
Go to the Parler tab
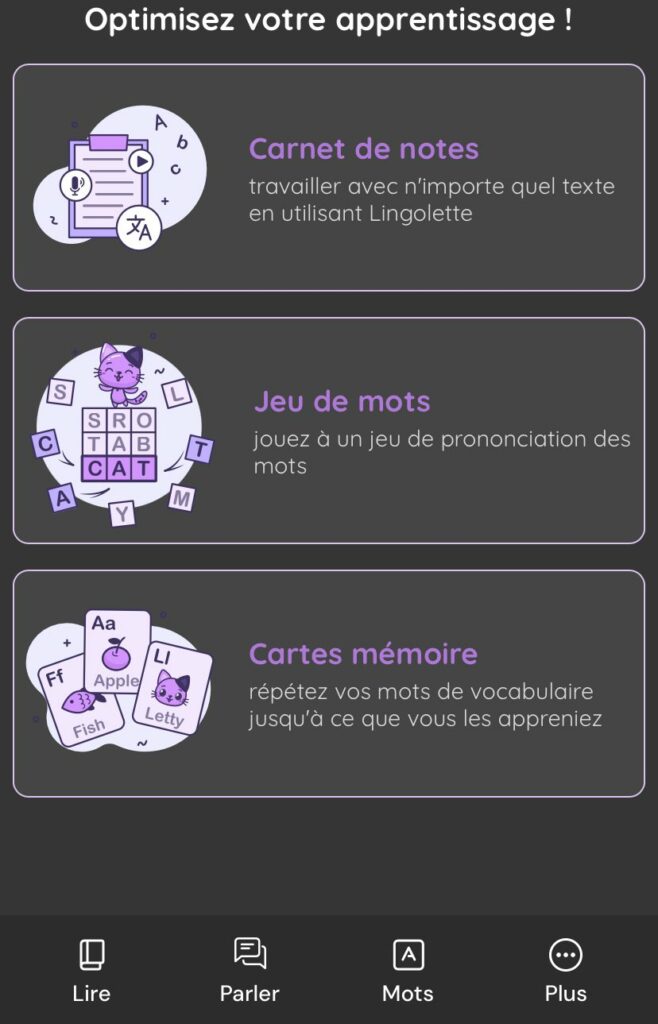249,970
